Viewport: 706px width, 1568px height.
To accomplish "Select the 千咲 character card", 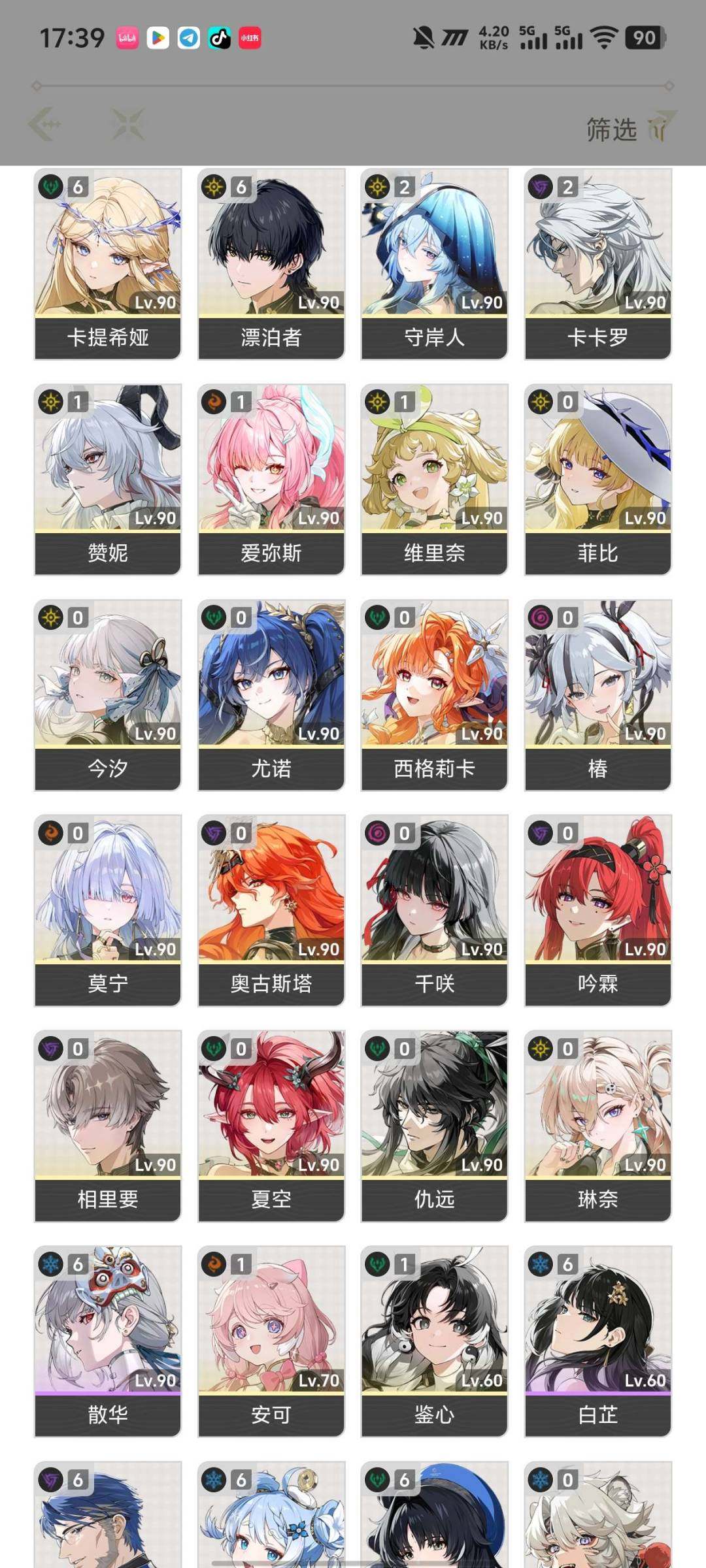I will pyautogui.click(x=435, y=911).
